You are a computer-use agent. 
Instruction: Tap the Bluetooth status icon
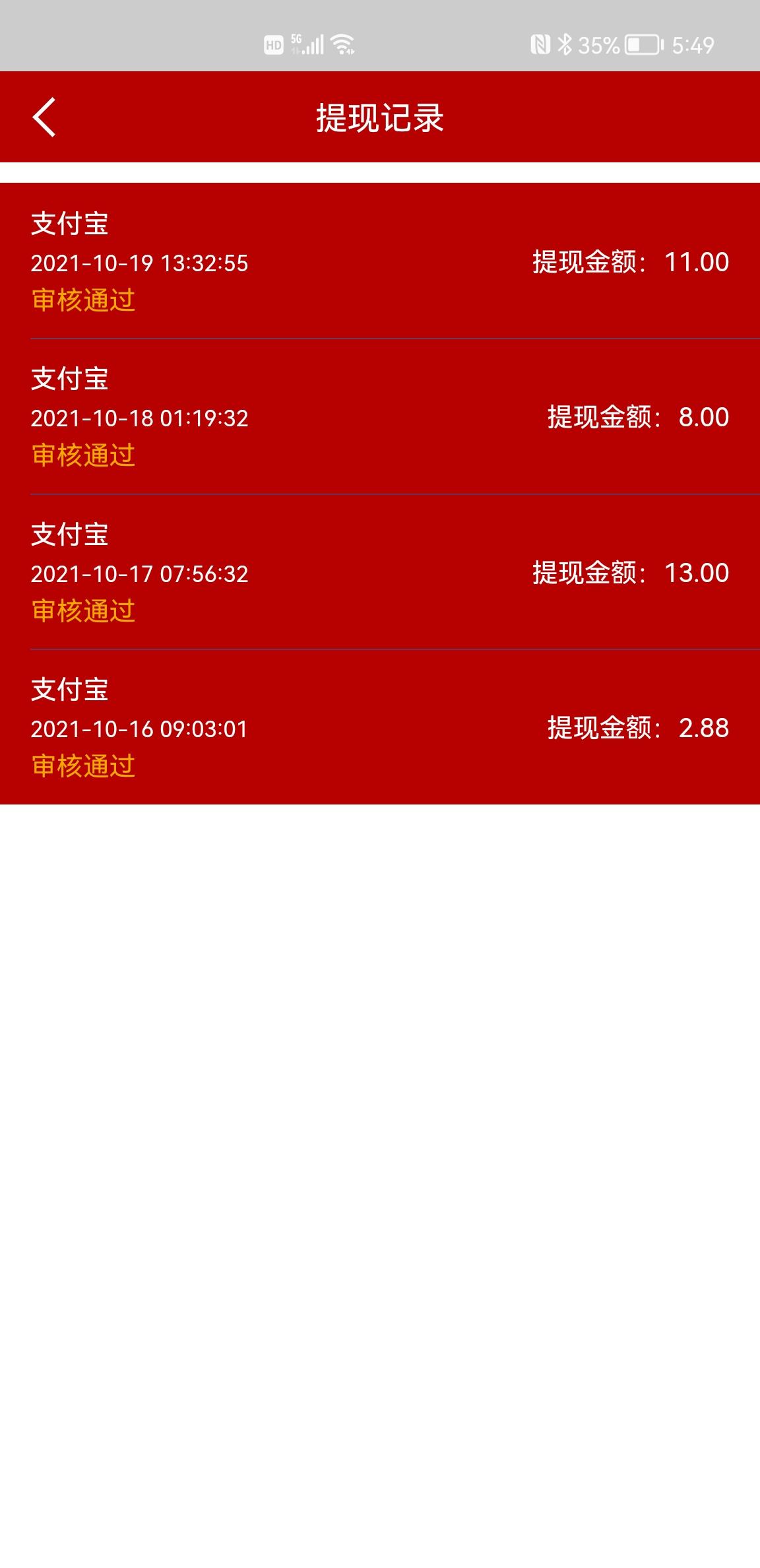tap(565, 44)
